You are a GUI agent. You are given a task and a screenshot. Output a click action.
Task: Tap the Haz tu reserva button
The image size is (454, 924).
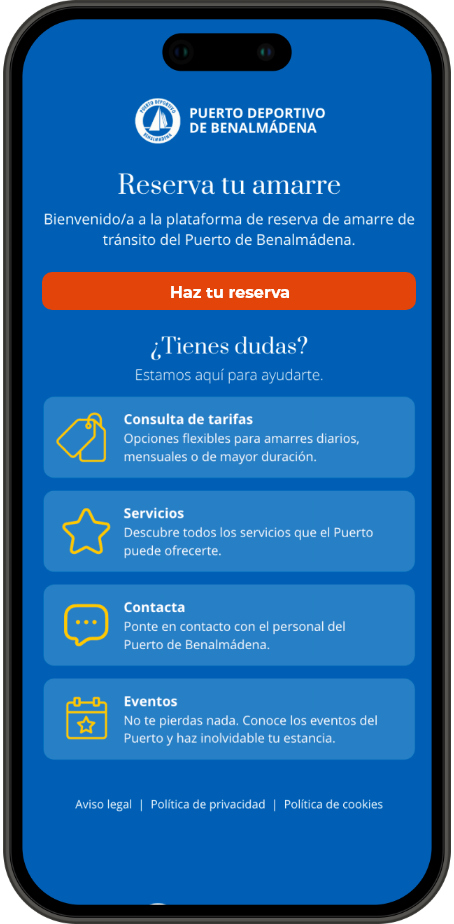click(229, 291)
